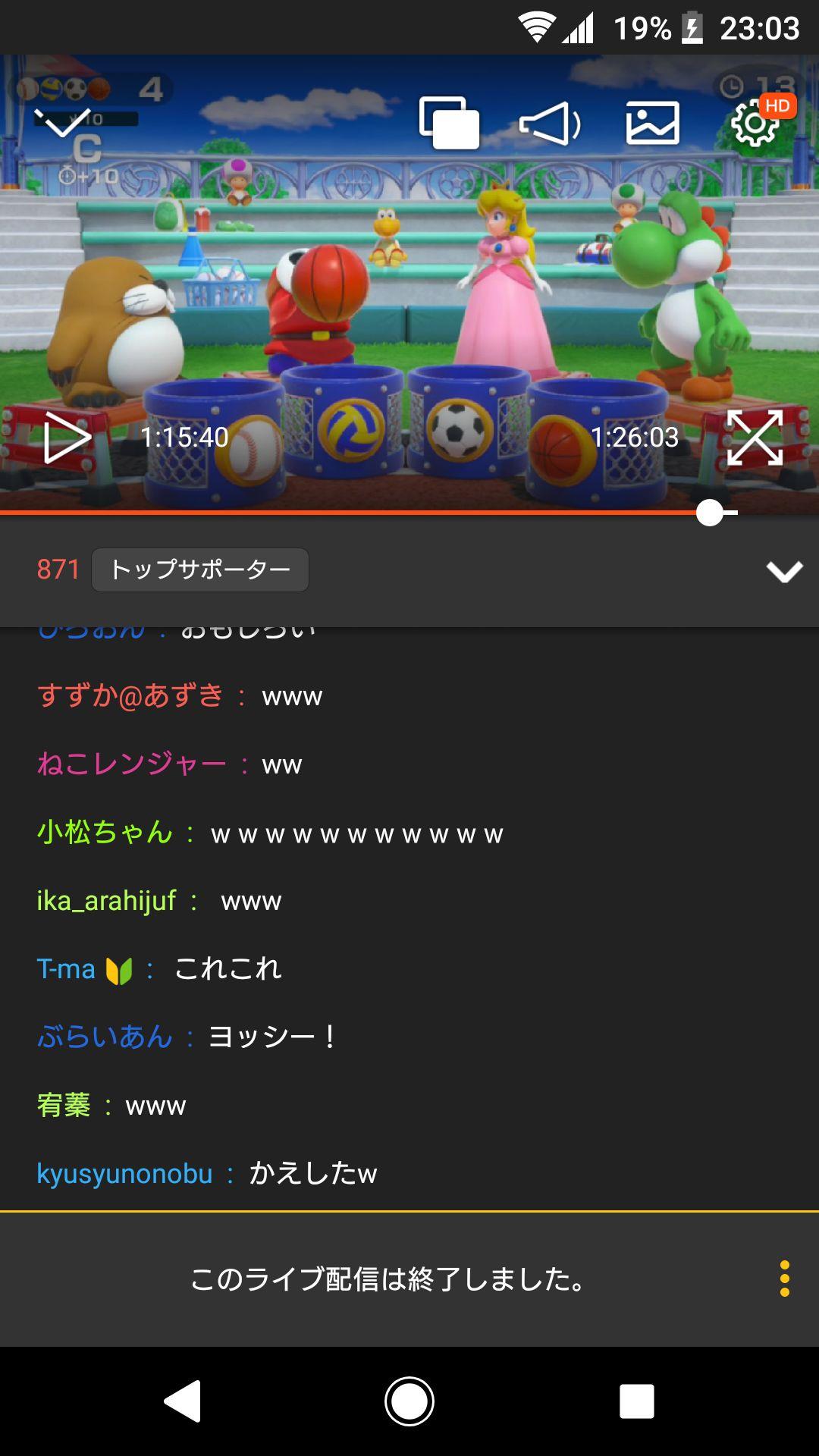Tap T-ma's beginner leaf badge
Image resolution: width=819 pixels, height=1456 pixels.
[120, 968]
